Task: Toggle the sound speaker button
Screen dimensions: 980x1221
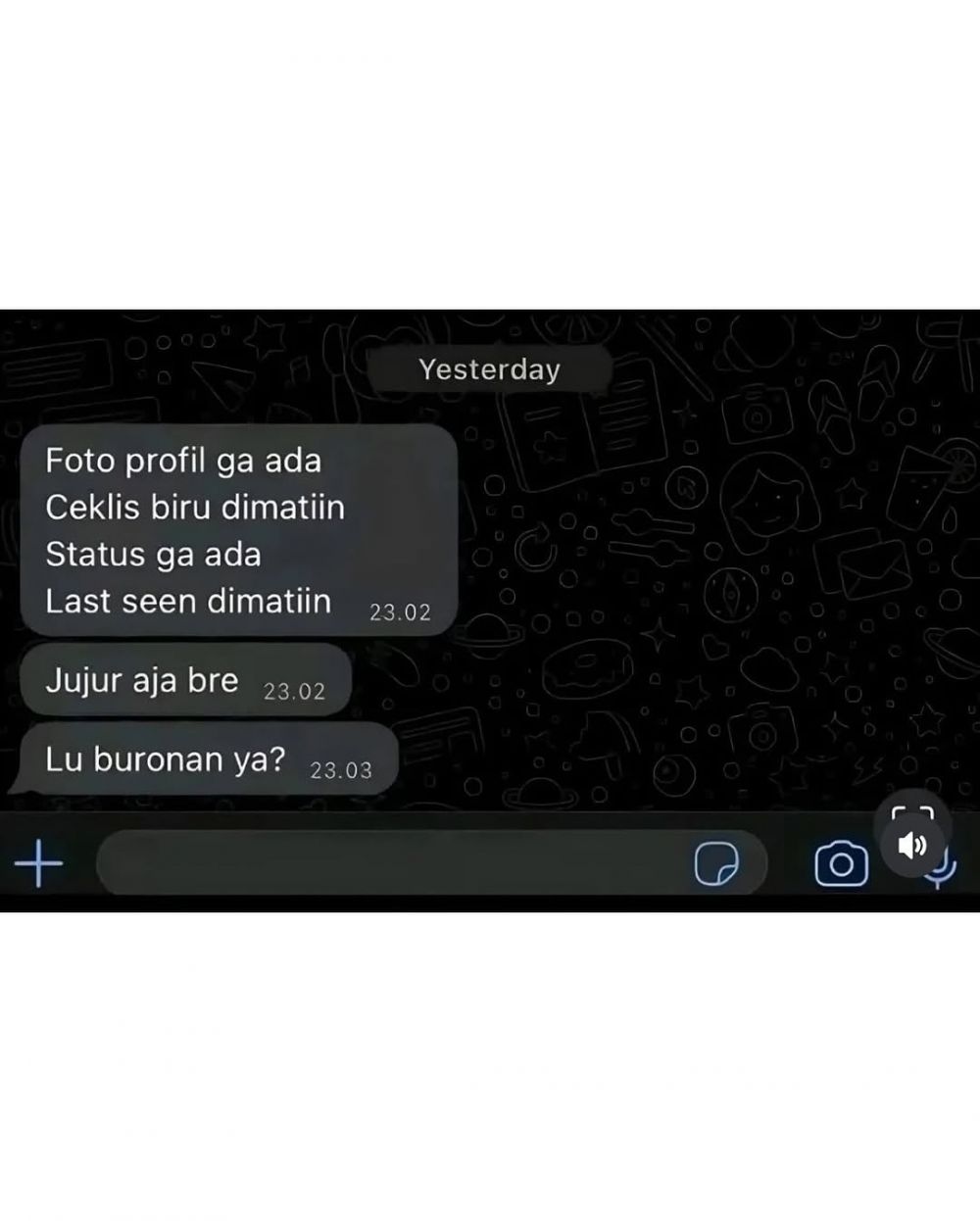Action: coord(911,845)
